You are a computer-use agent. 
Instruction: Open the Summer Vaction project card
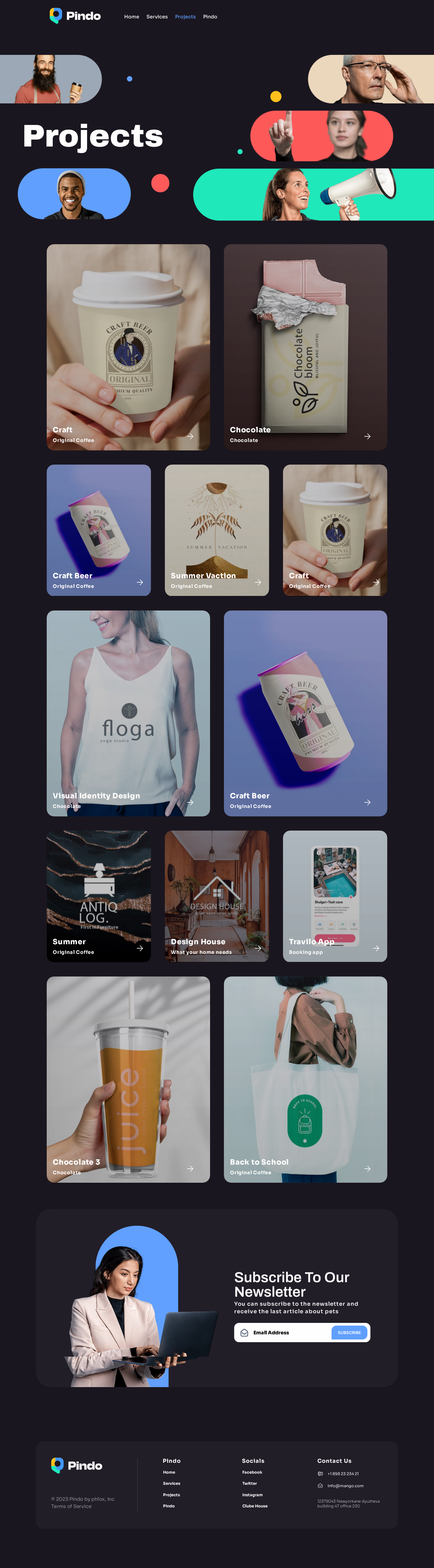(x=217, y=530)
